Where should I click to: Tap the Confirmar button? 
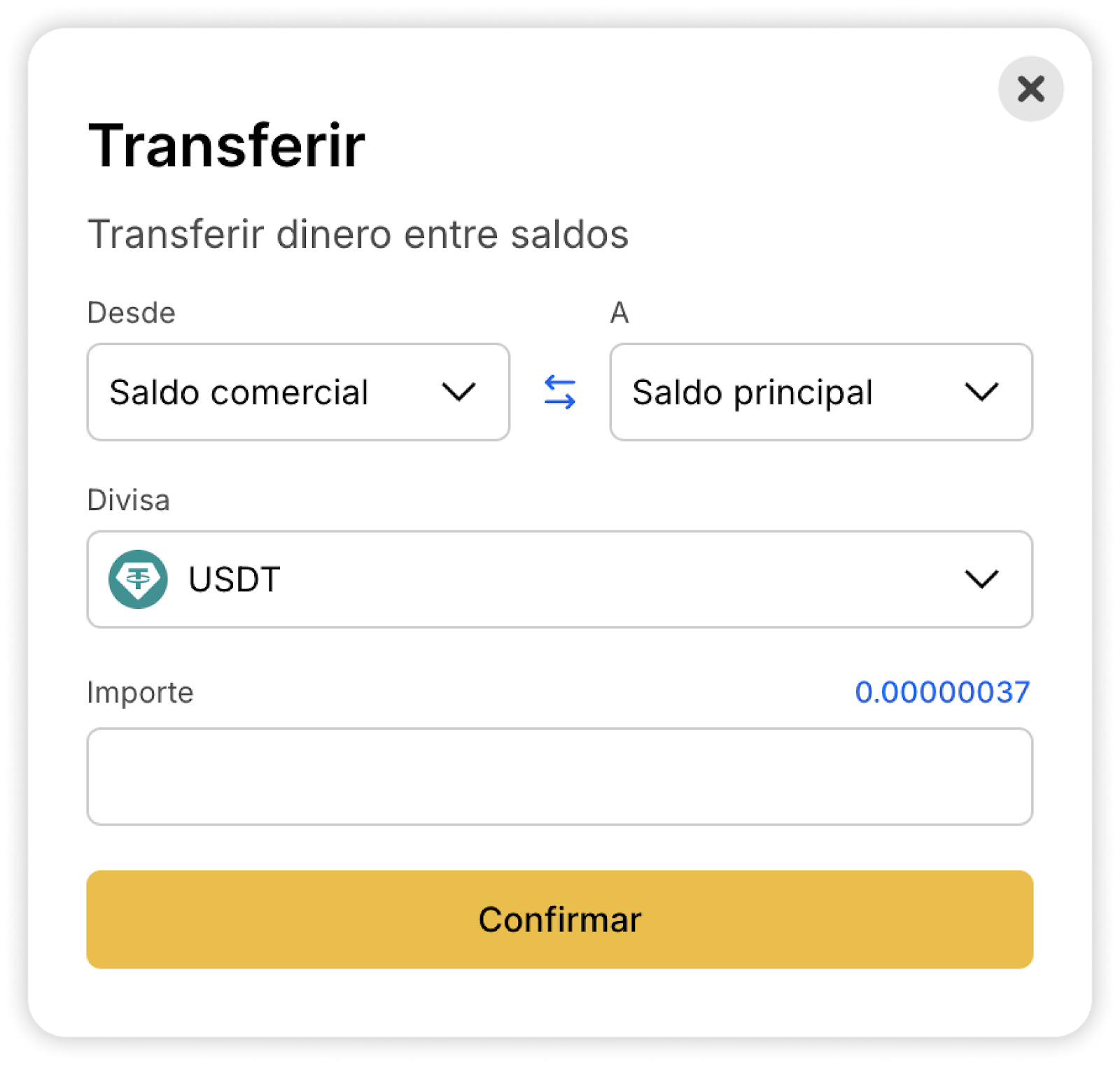(559, 919)
